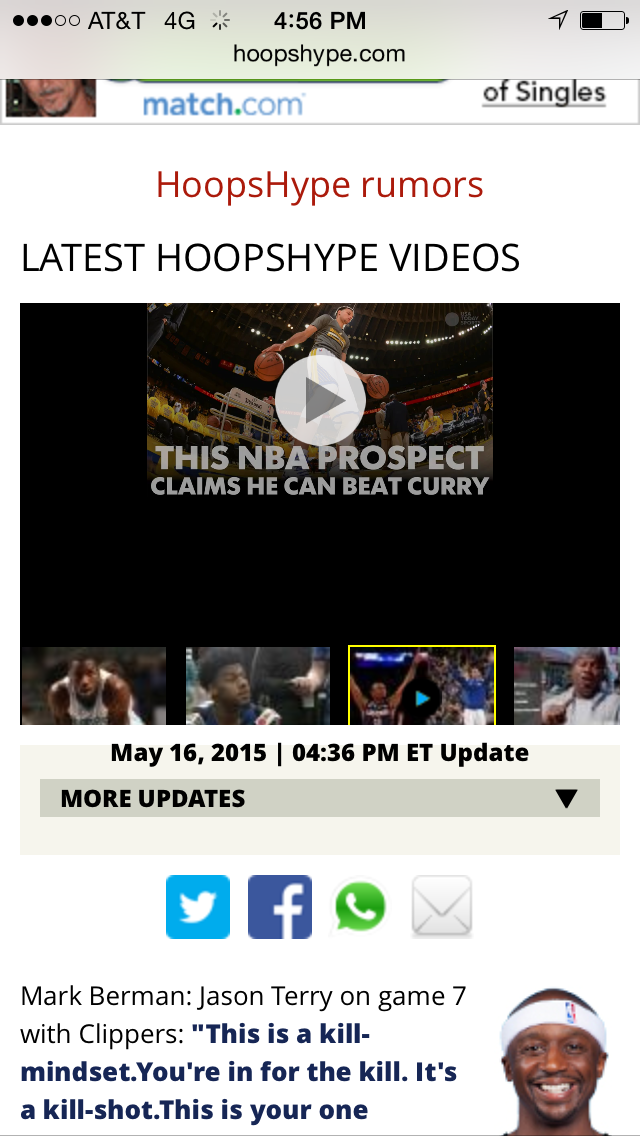This screenshot has height=1136, width=640.
Task: Open Jason Terry's kill-mindset quote link
Action: (x=239, y=1072)
